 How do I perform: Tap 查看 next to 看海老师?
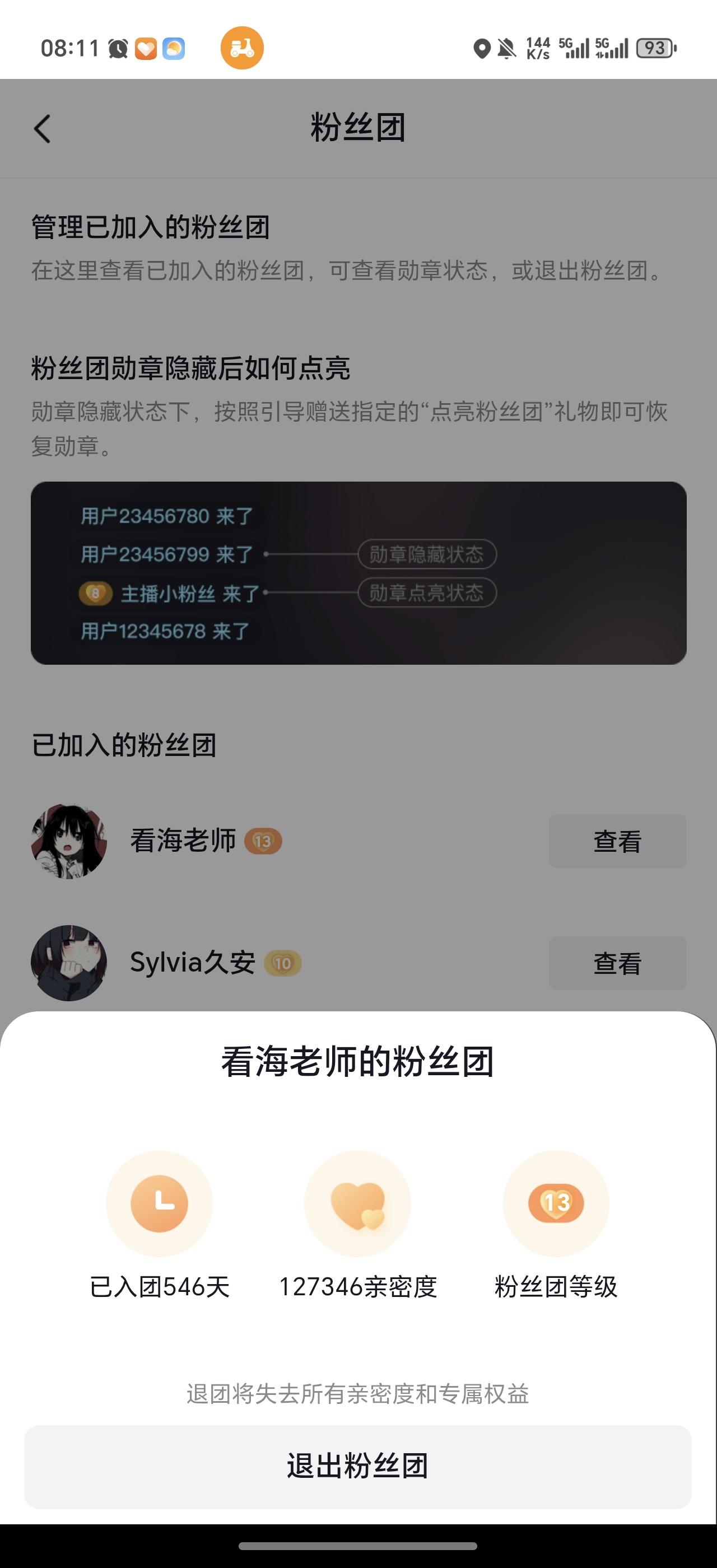tap(617, 841)
